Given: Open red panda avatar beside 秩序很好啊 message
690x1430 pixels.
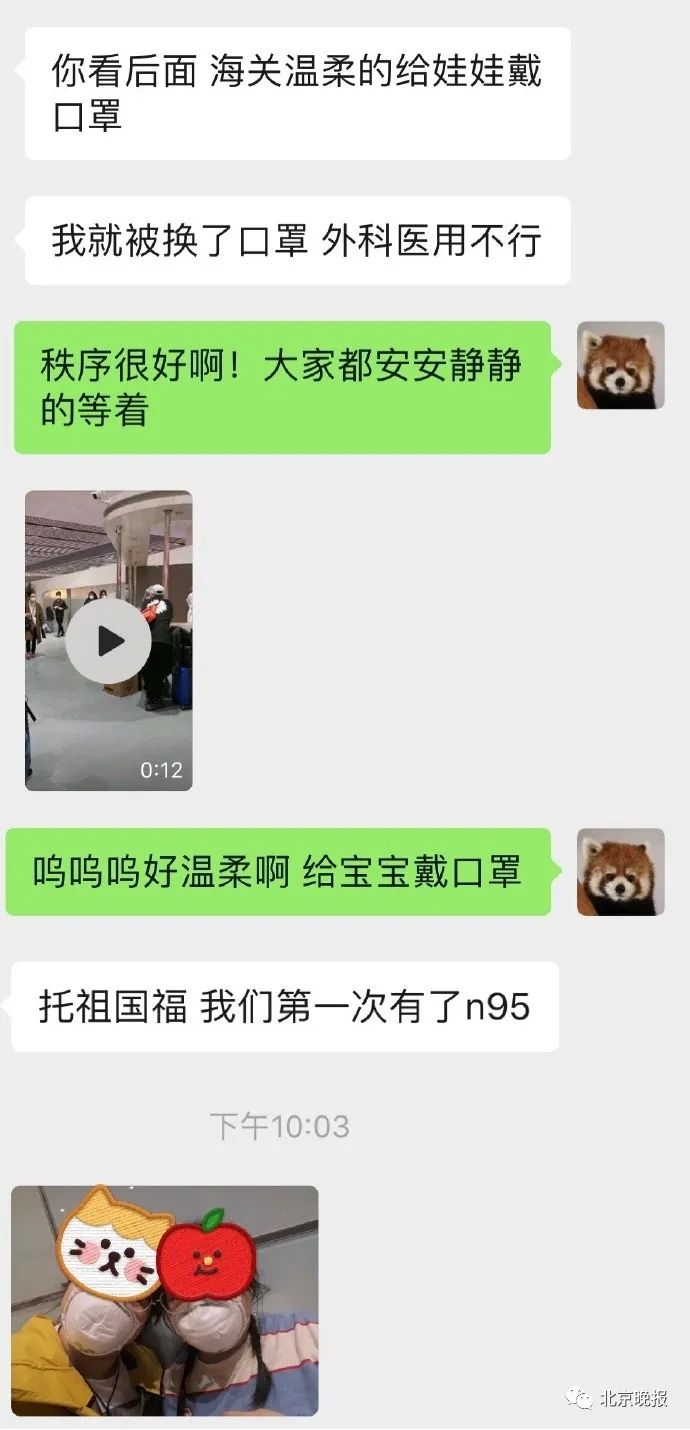Looking at the screenshot, I should (620, 365).
